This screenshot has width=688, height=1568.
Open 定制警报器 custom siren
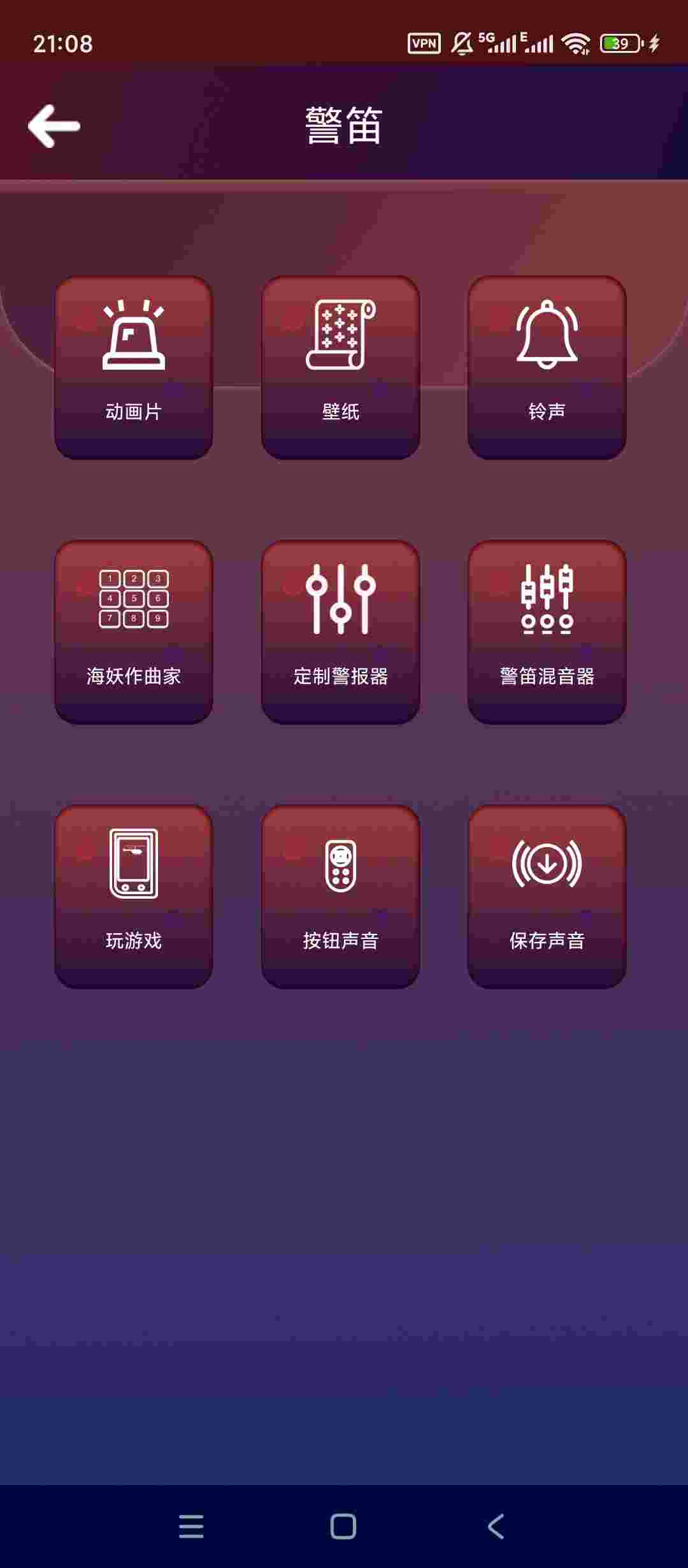point(341,632)
